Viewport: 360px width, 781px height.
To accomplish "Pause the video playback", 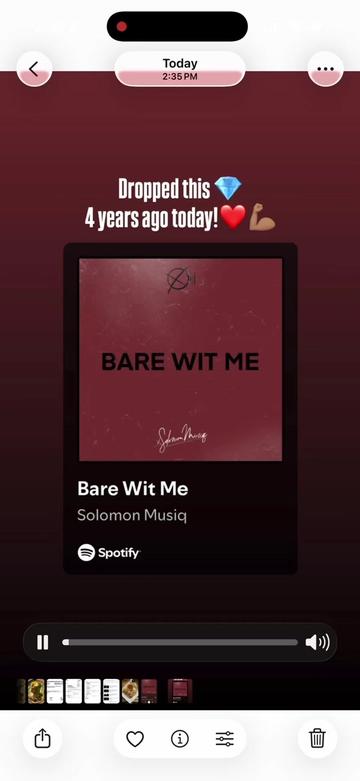I will tap(43, 643).
